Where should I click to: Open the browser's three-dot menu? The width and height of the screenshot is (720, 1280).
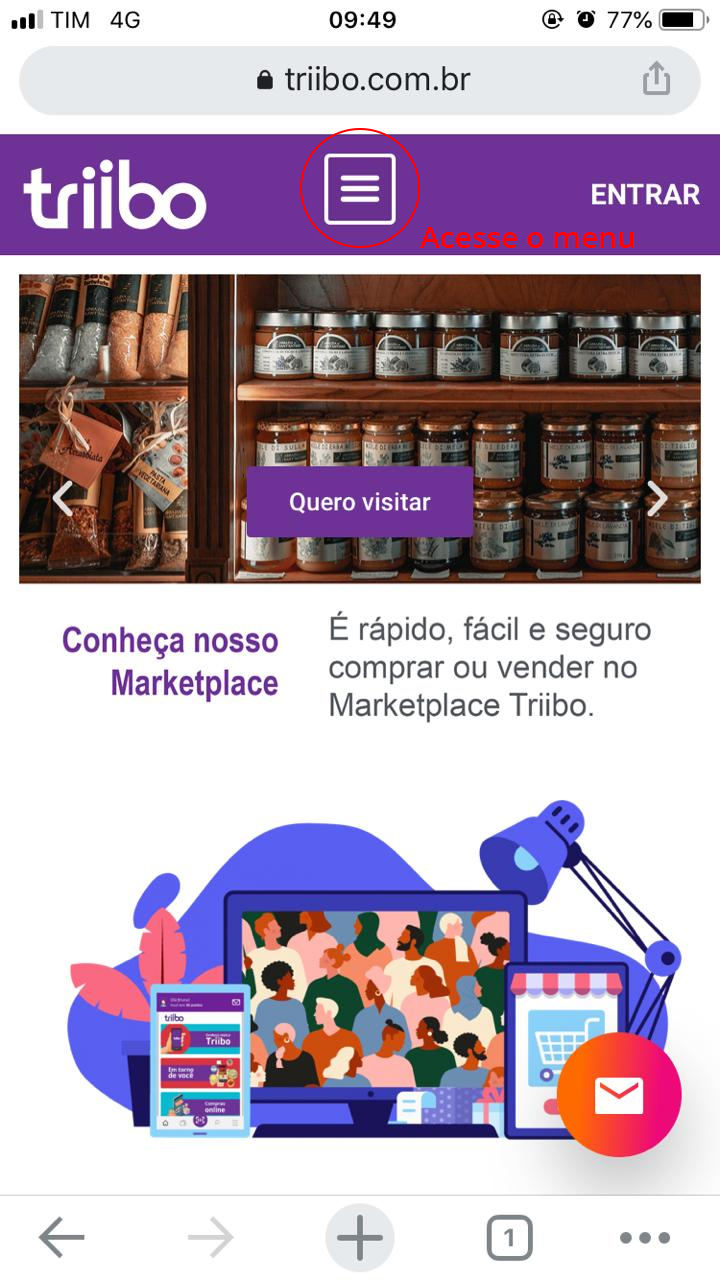pyautogui.click(x=645, y=1239)
